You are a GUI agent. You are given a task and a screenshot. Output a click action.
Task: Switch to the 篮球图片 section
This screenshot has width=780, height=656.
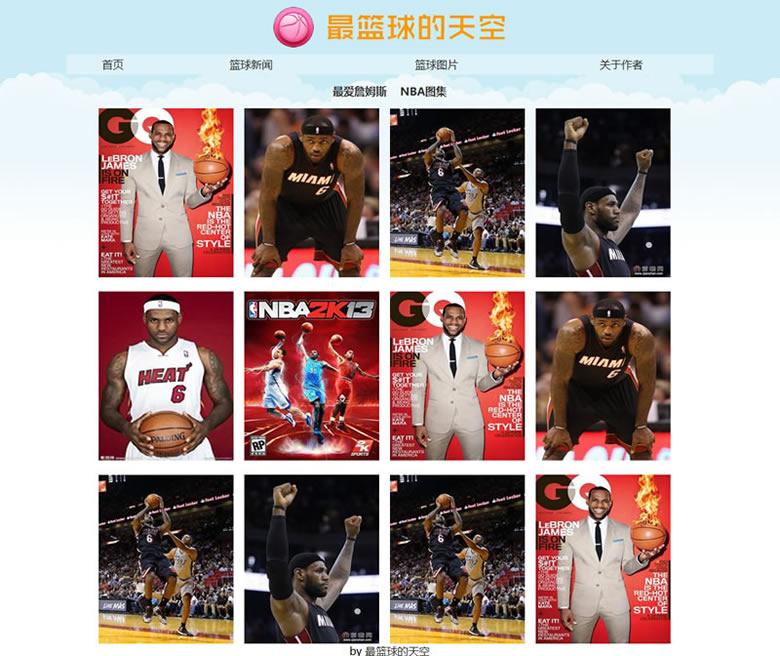436,65
